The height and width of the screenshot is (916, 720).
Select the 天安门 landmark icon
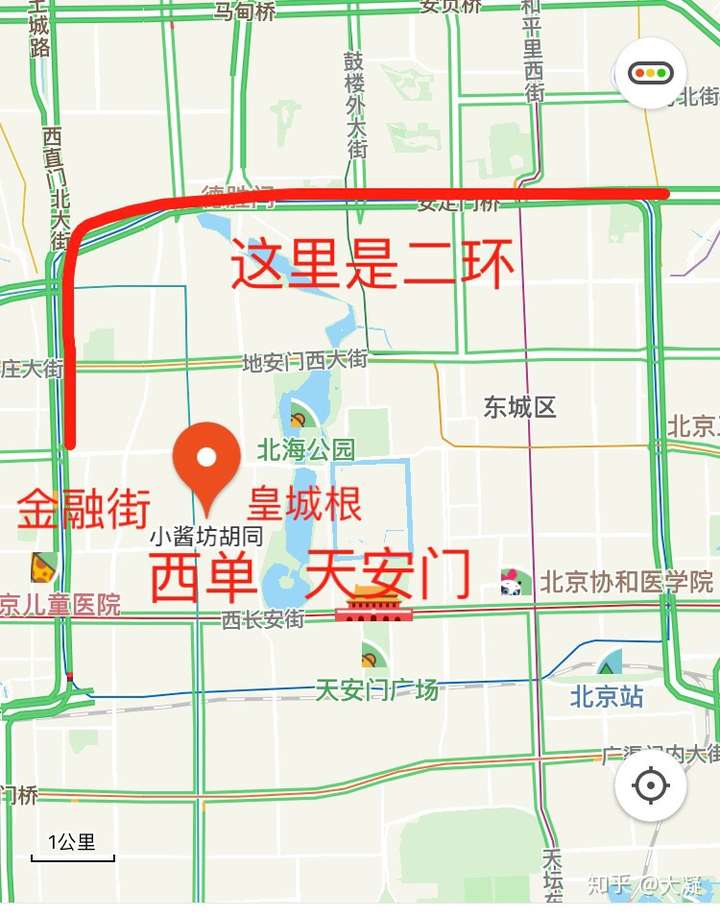click(x=373, y=607)
